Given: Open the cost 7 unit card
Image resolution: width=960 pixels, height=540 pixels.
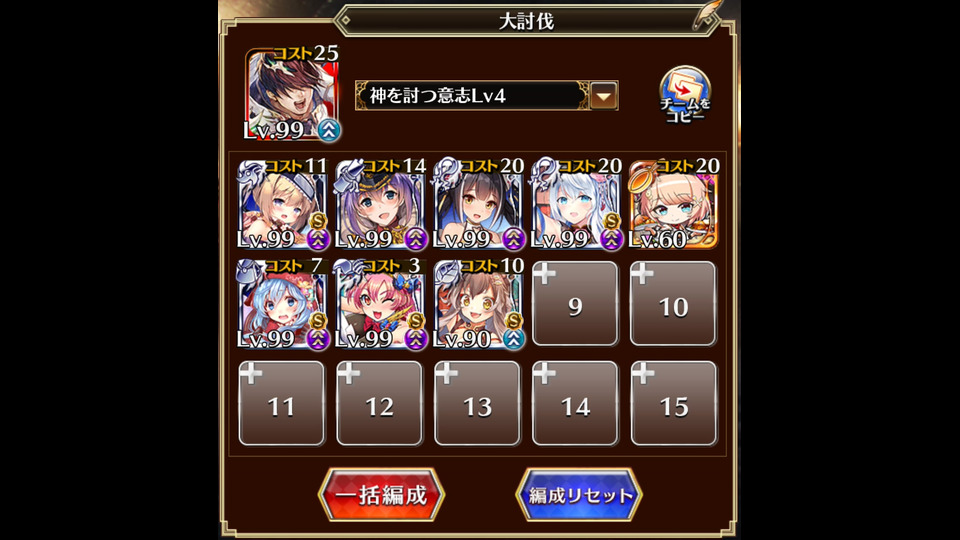Looking at the screenshot, I should 283,305.
